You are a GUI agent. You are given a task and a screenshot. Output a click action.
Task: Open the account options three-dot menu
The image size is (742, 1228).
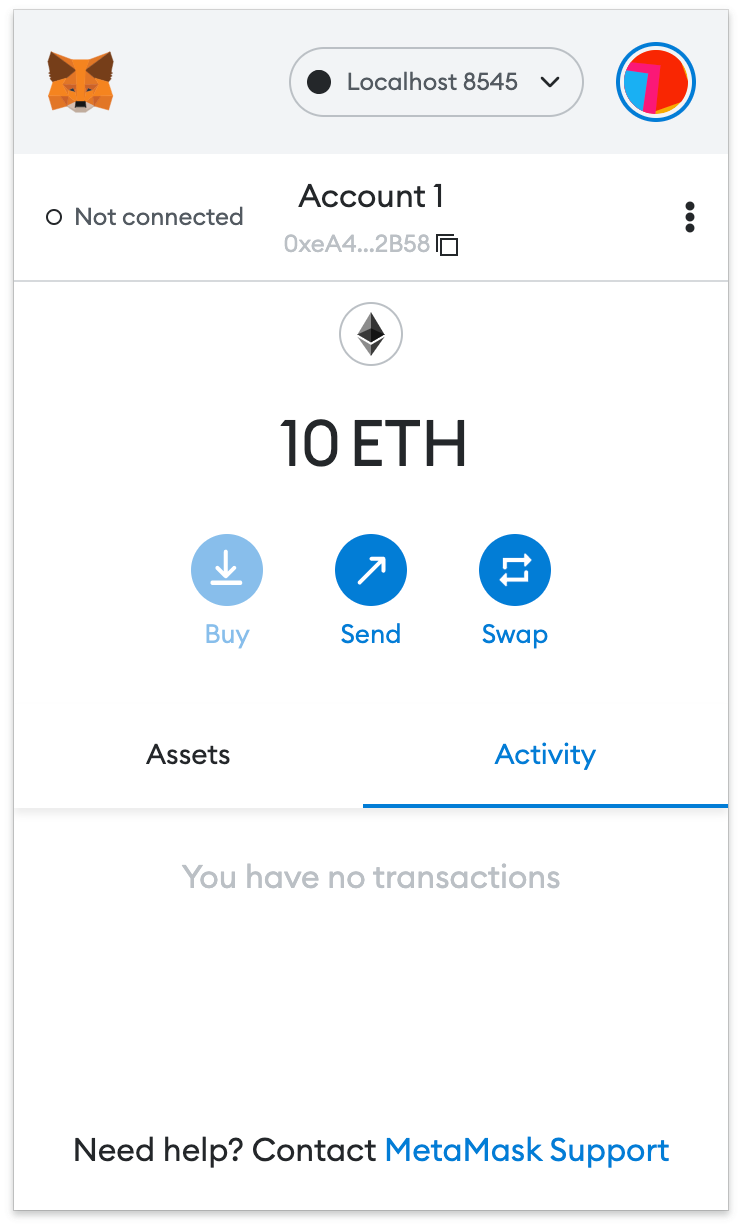pos(689,217)
